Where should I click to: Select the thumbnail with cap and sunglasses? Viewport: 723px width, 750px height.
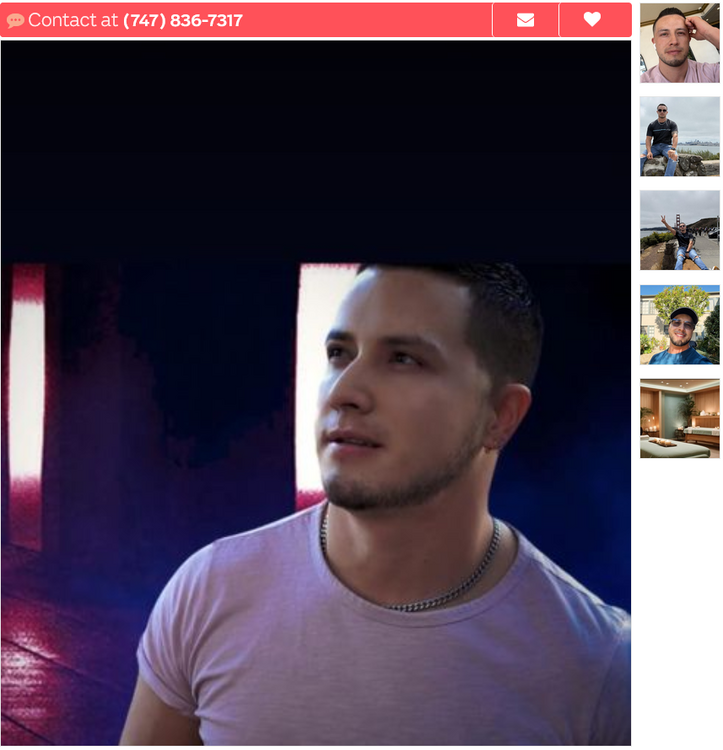coord(679,324)
